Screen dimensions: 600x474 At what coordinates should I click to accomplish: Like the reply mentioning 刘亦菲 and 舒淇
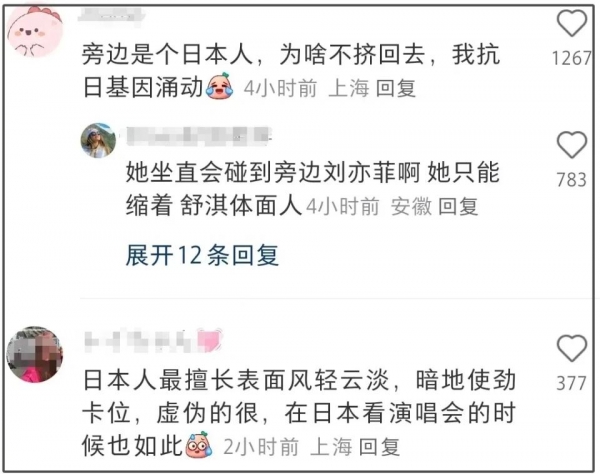pyautogui.click(x=571, y=147)
